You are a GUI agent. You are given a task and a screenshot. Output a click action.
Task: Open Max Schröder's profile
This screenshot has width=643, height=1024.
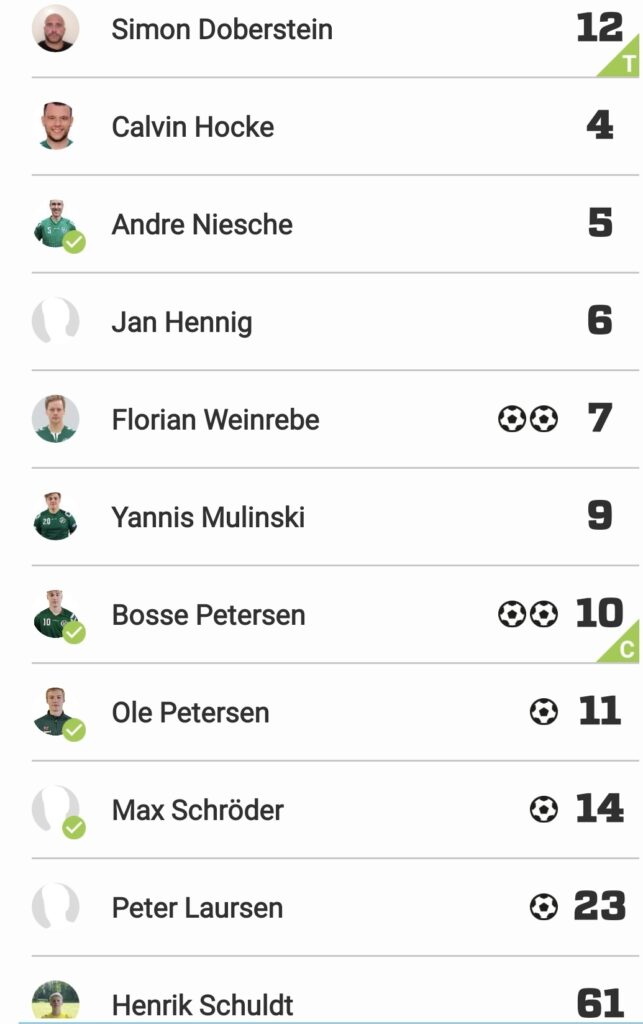pyautogui.click(x=197, y=809)
